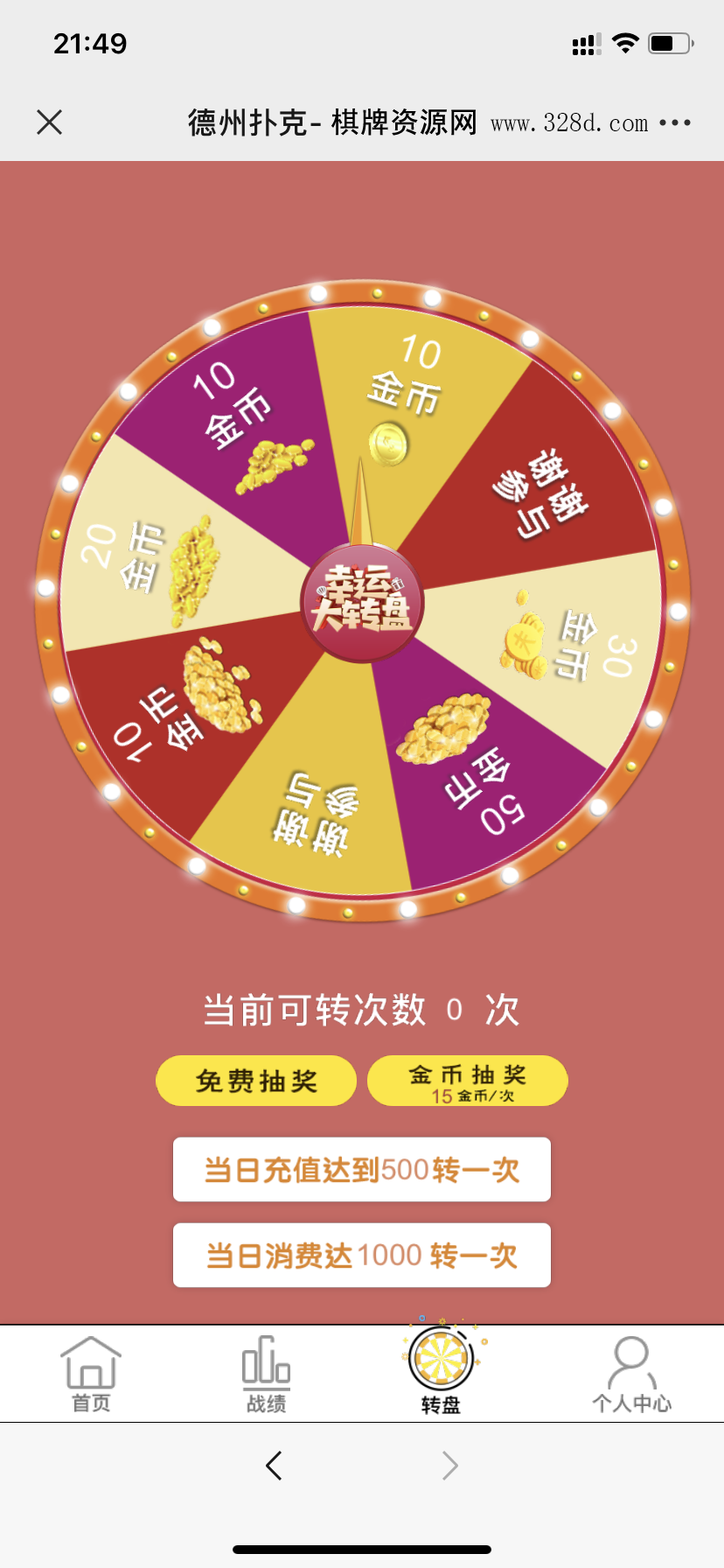The image size is (724, 1568).
Task: Tap 当日消费达1000转一次 button
Action: [362, 1255]
